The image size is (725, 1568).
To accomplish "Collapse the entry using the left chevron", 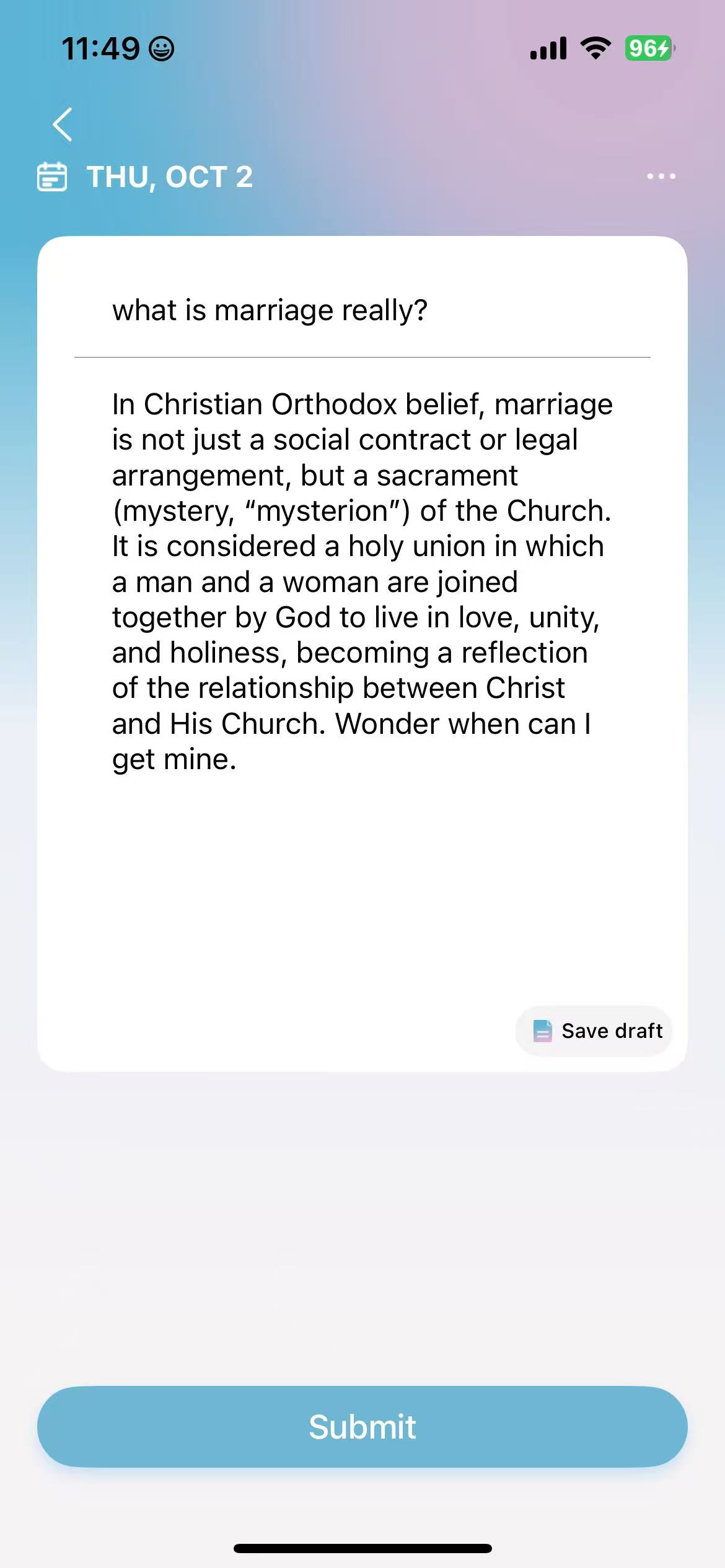I will coord(61,124).
